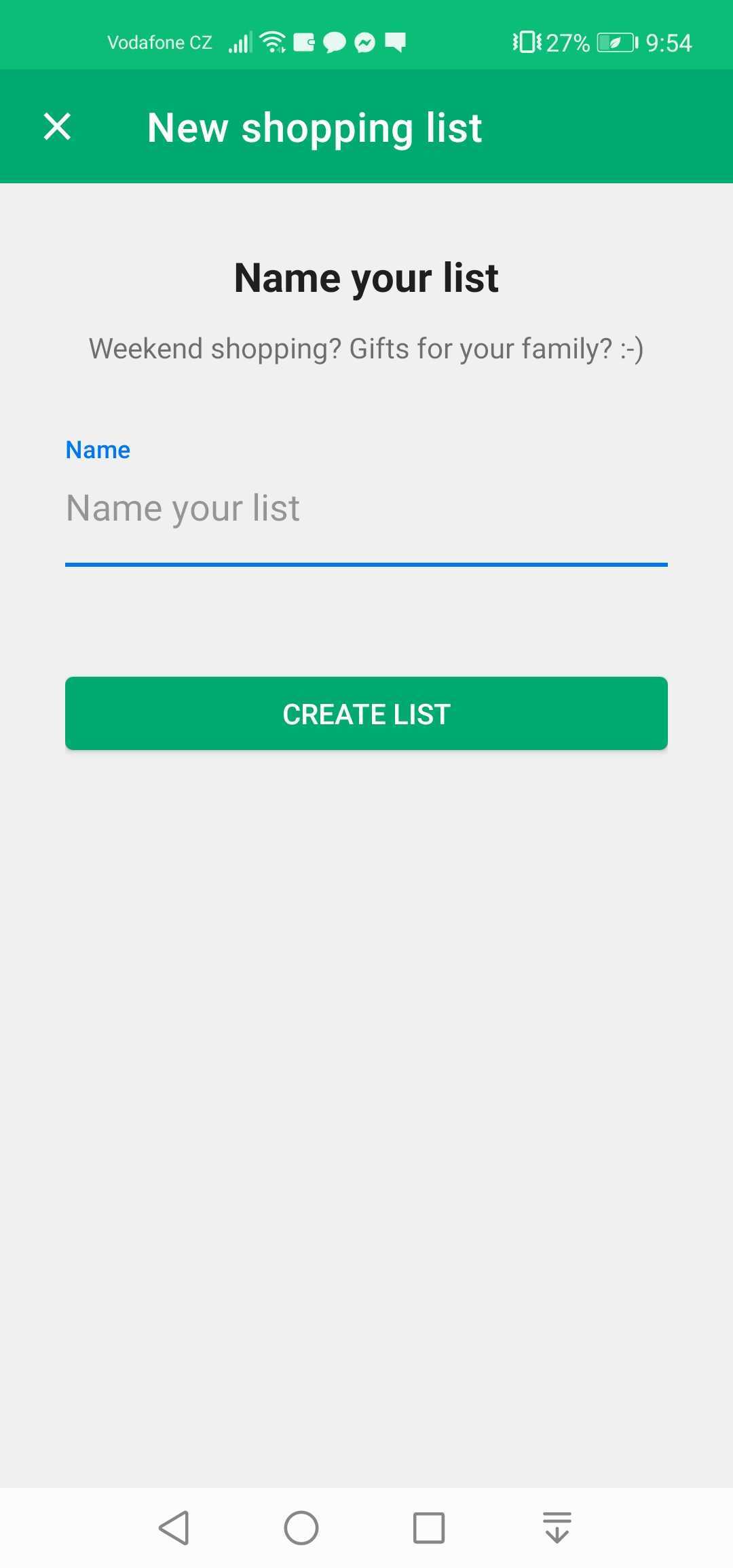This screenshot has height=1568, width=733.
Task: Close the New shopping list screen
Action: (57, 127)
